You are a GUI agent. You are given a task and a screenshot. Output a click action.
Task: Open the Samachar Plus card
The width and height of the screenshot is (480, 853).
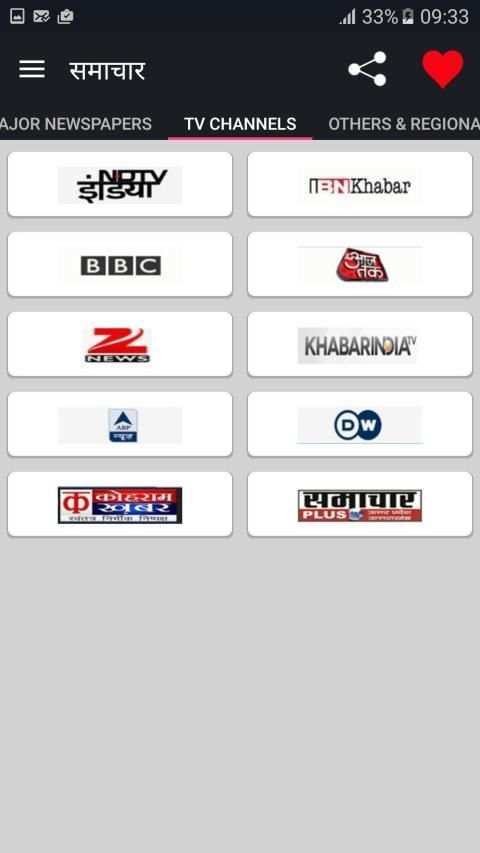[360, 504]
